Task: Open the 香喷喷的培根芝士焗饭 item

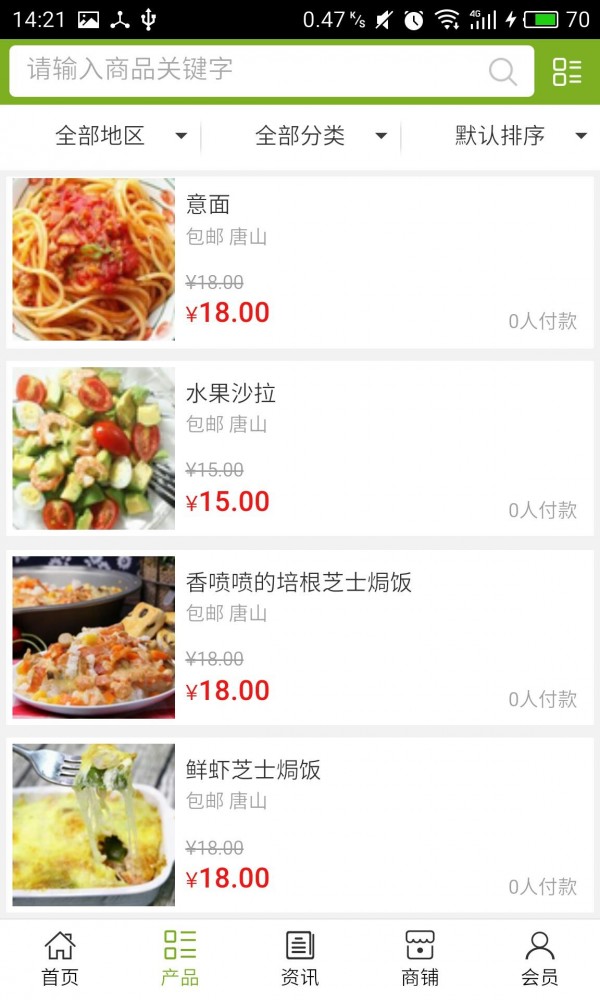Action: 300,637
